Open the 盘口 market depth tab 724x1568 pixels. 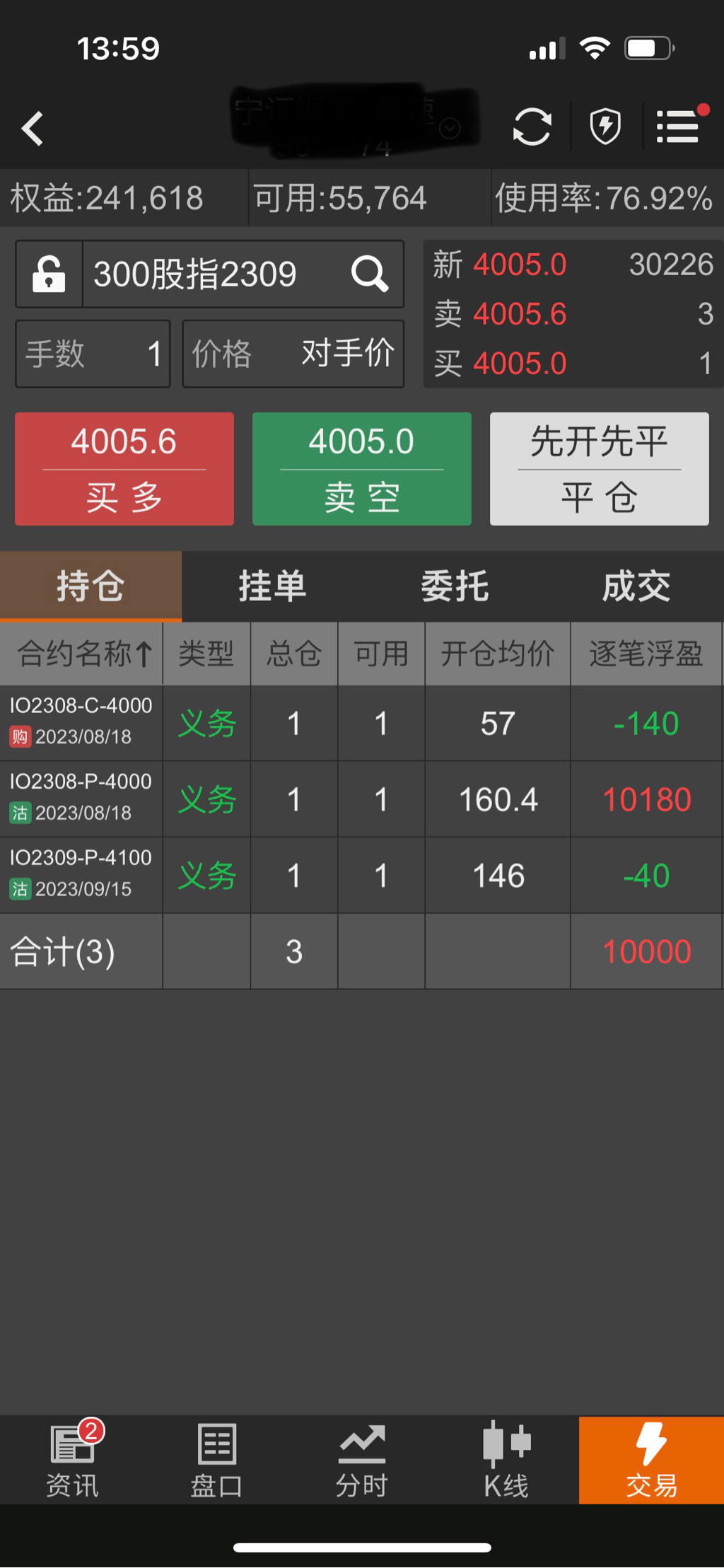coord(217,1460)
